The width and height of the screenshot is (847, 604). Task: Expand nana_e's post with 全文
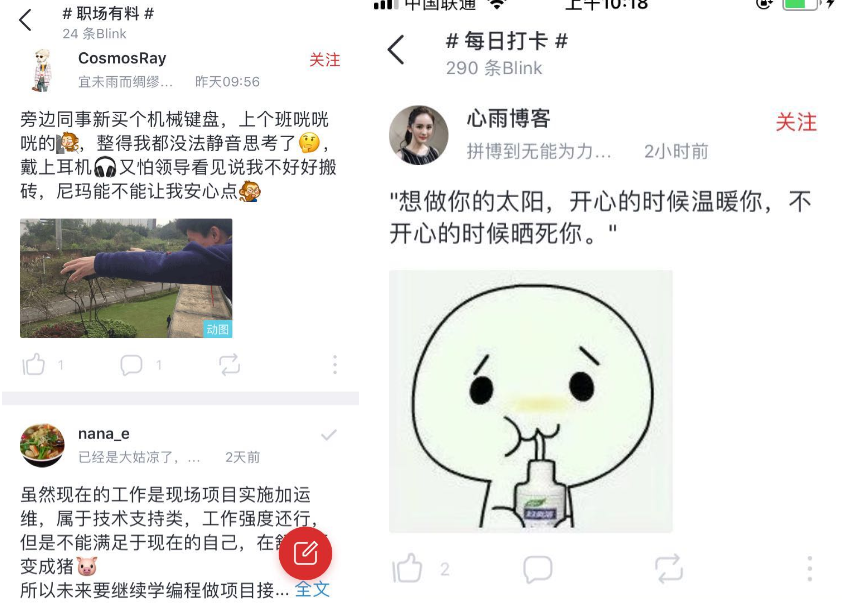312,589
